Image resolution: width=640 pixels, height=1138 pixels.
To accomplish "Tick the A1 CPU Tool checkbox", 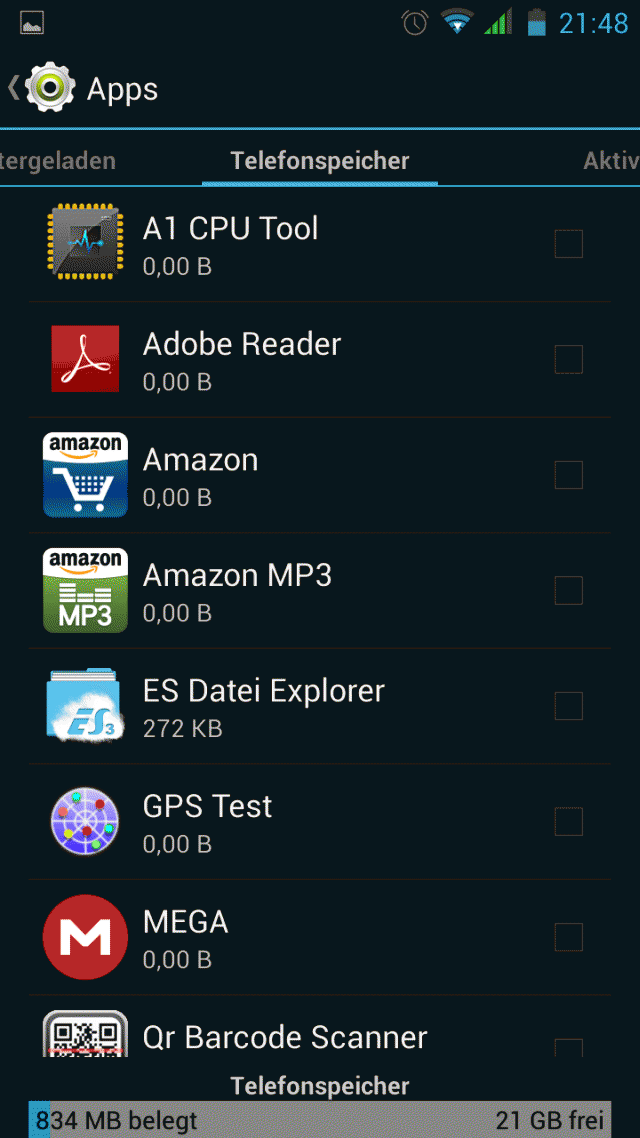I will (568, 244).
